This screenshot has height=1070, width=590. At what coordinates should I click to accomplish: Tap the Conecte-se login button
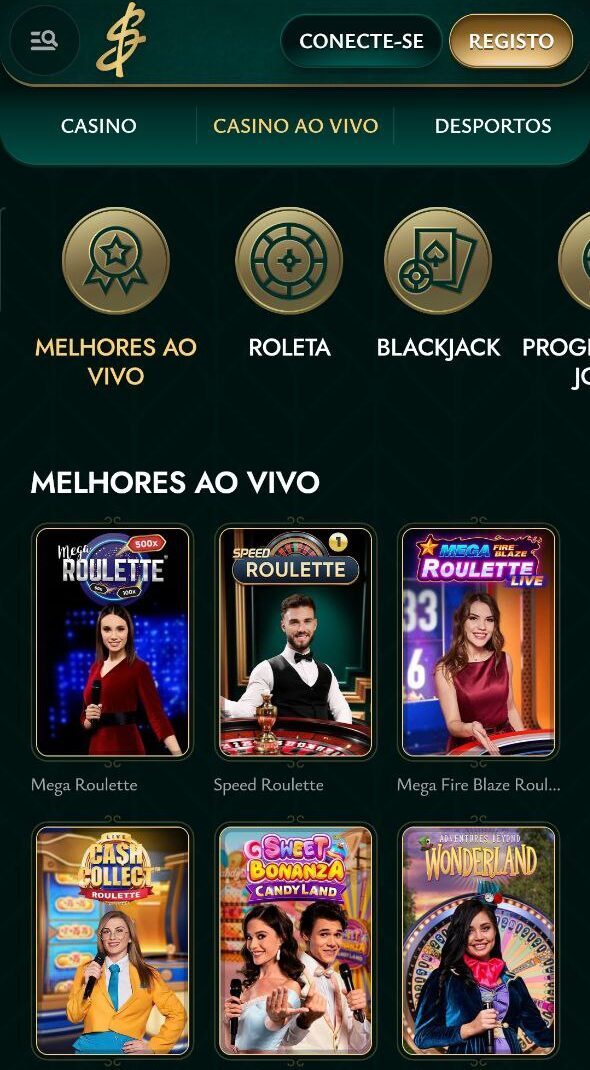(x=362, y=41)
